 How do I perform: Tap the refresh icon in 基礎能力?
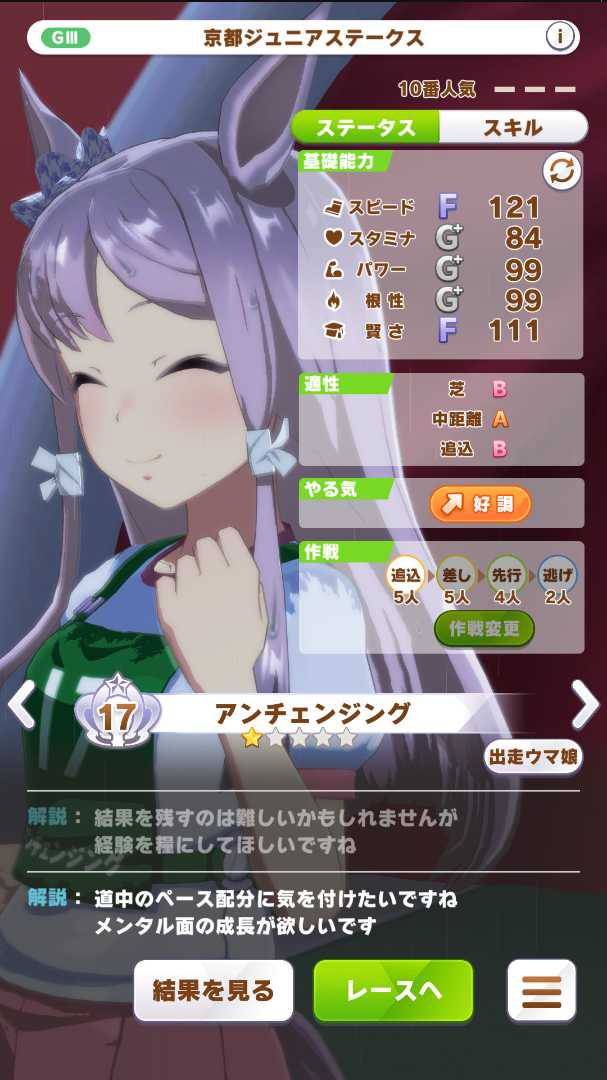[562, 172]
